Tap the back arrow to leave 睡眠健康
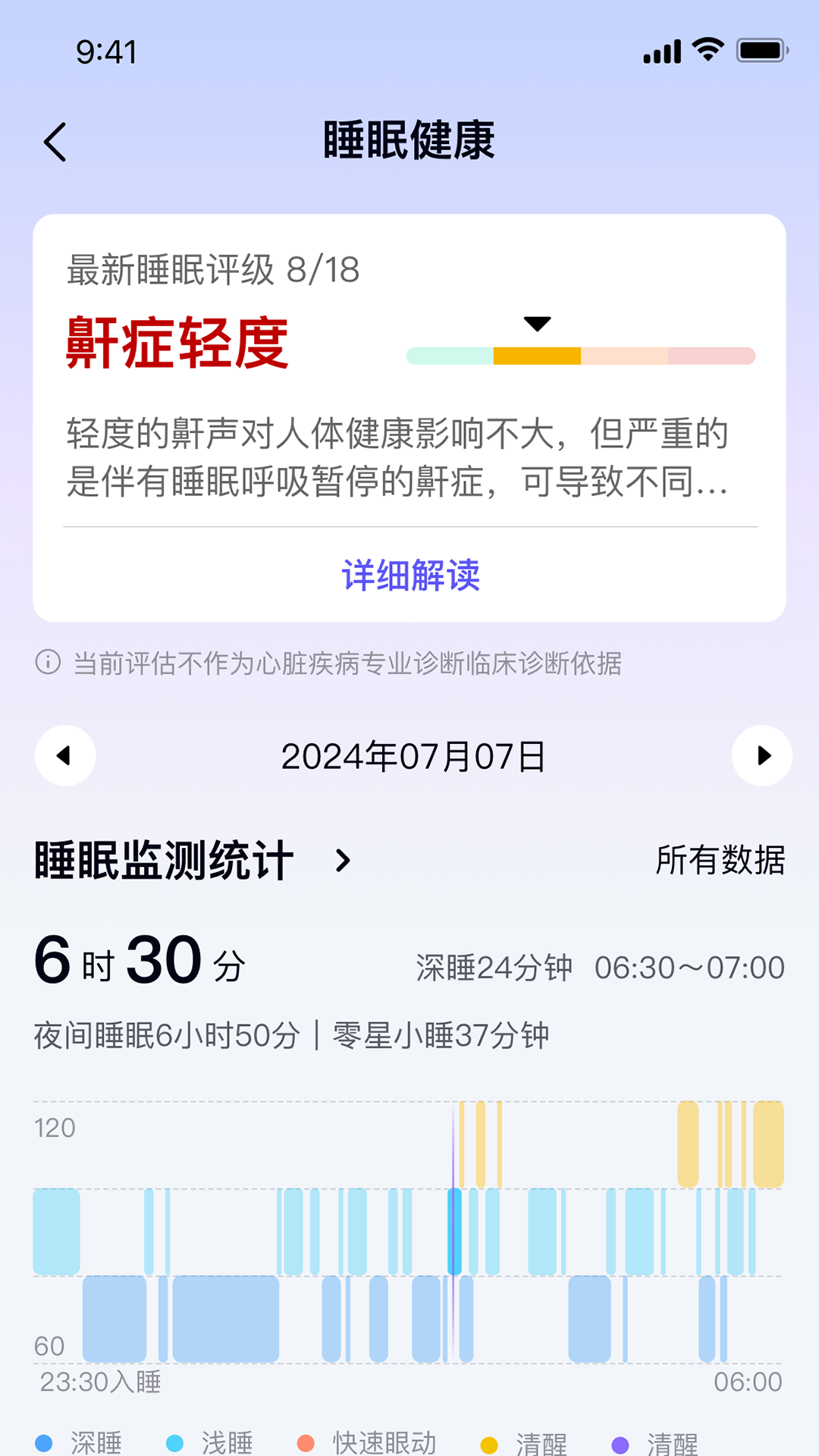The image size is (819, 1456). 54,143
